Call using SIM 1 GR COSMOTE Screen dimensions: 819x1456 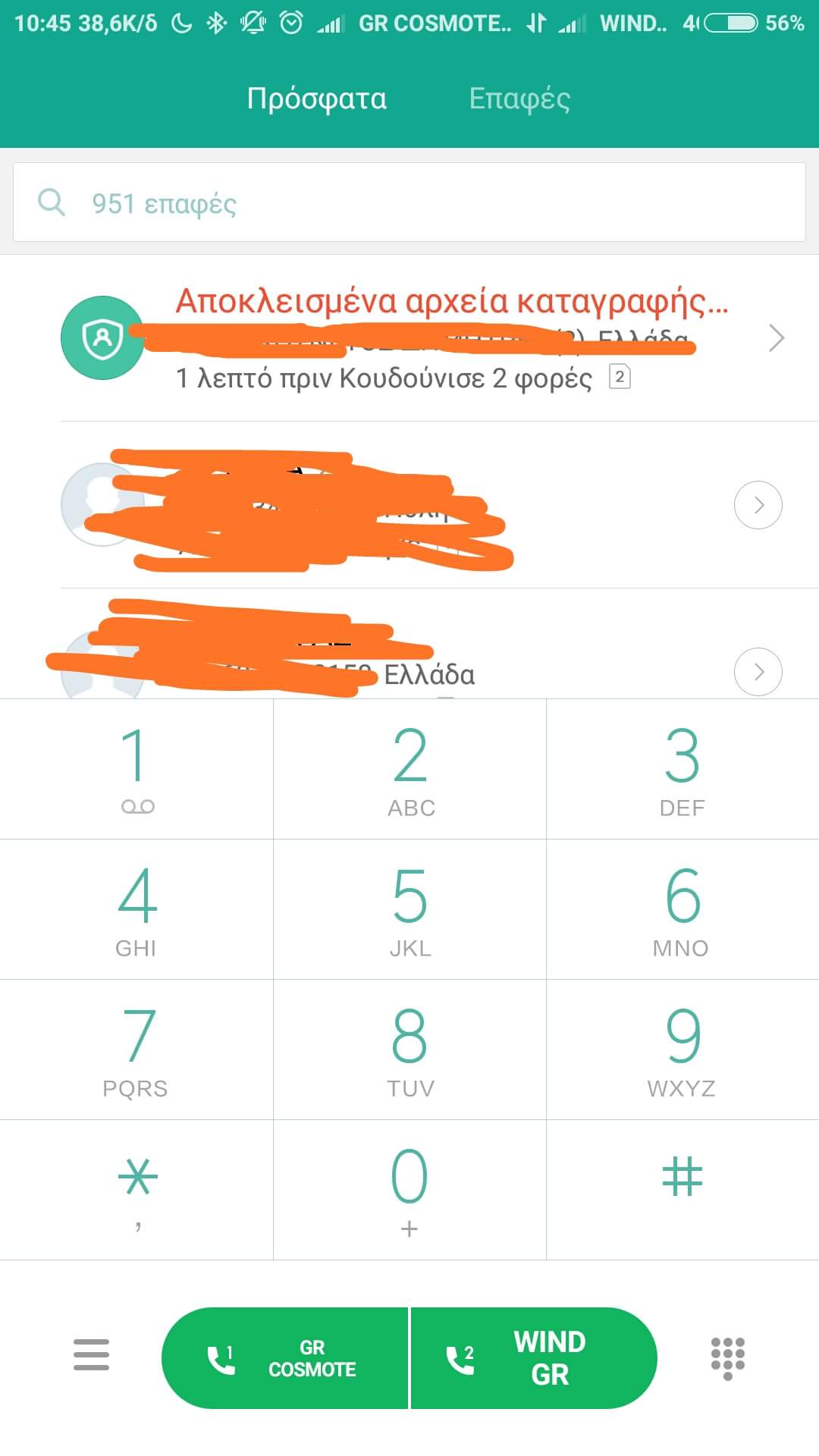[285, 1358]
